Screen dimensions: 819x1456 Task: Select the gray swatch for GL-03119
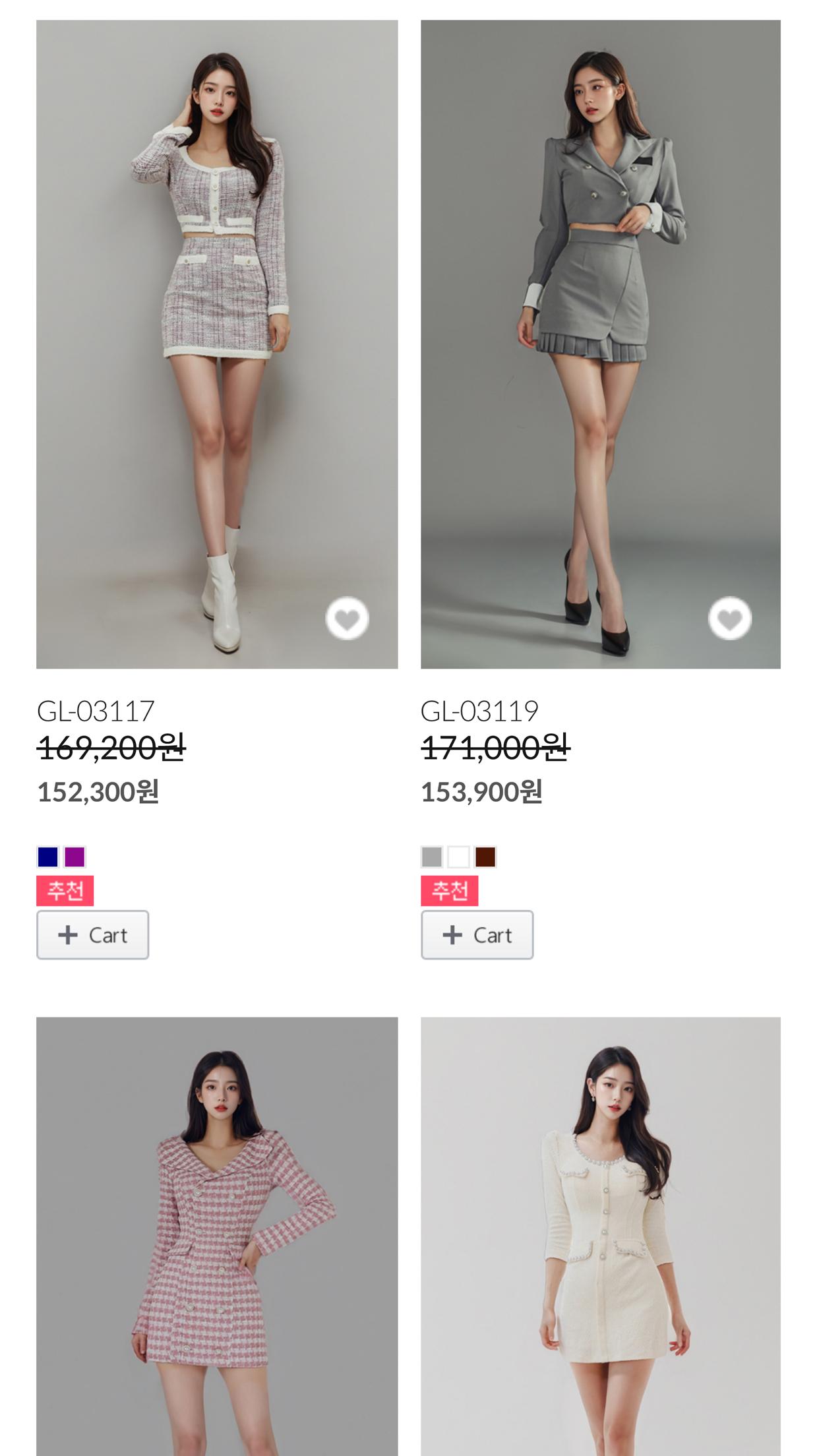point(432,857)
